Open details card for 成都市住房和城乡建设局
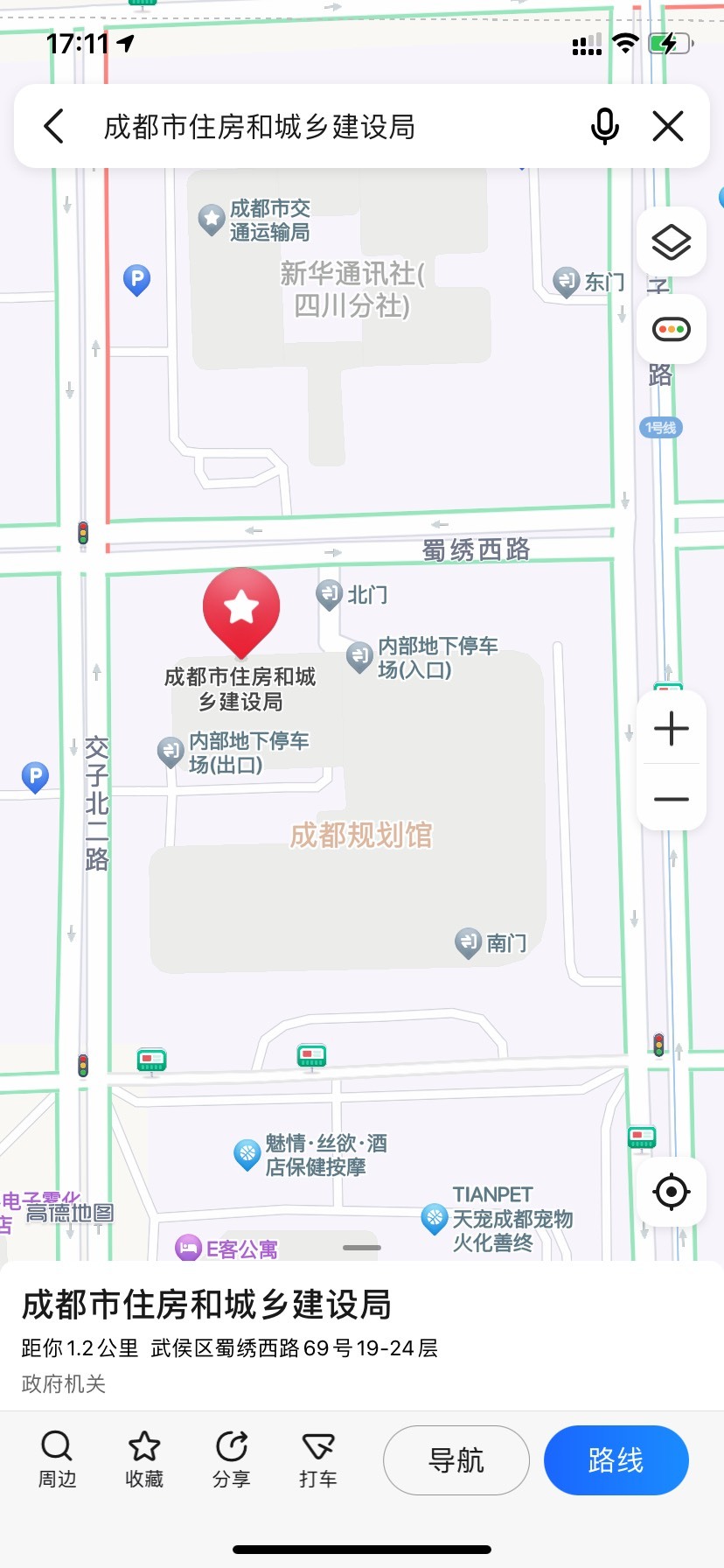The width and height of the screenshot is (724, 1568). 362,1335
